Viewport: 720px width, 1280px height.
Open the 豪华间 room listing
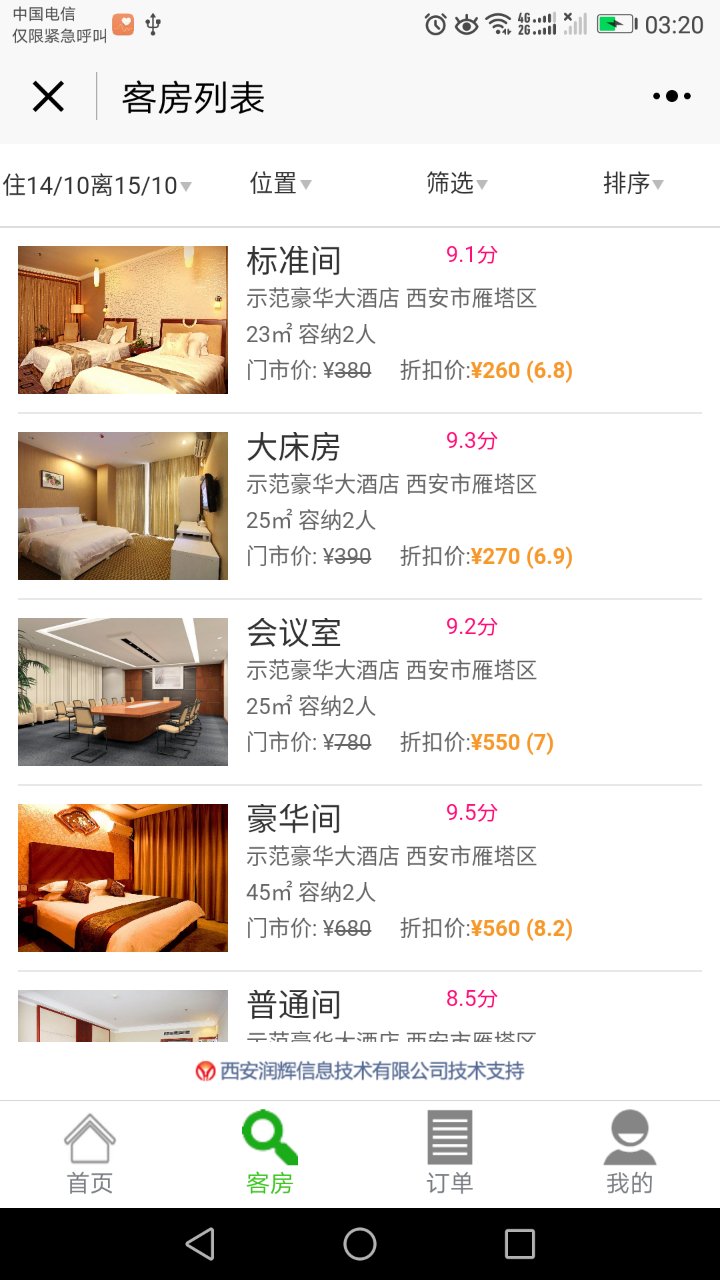click(360, 878)
